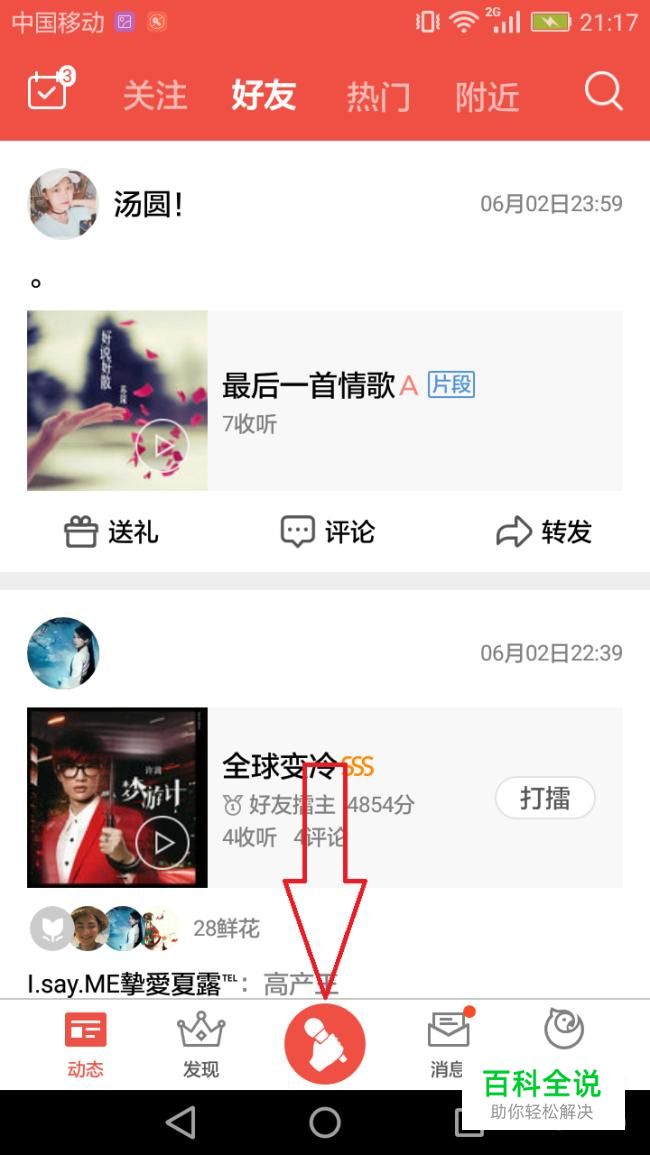Viewport: 650px width, 1155px height.
Task: Open 汤圆!'s profile avatar
Action: coord(63,204)
